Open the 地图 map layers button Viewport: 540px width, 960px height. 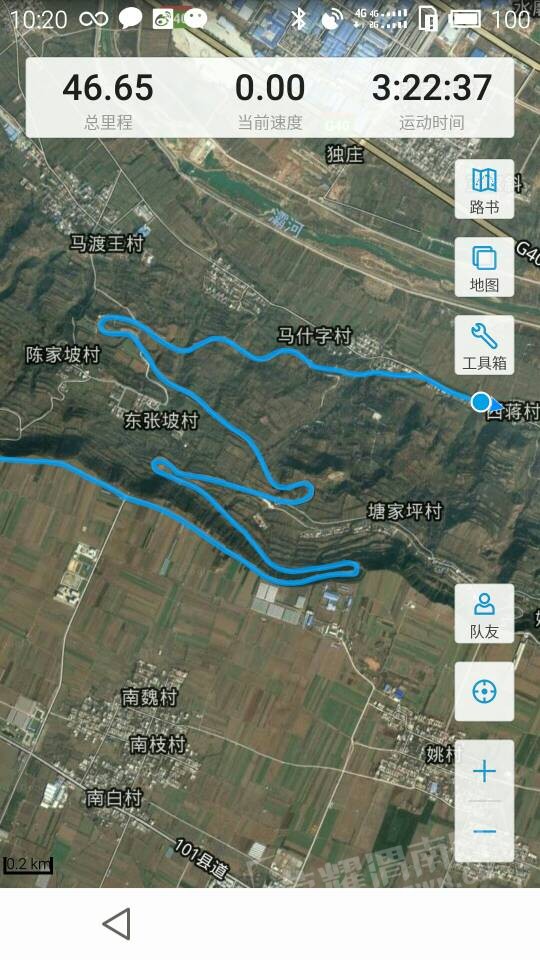(484, 268)
